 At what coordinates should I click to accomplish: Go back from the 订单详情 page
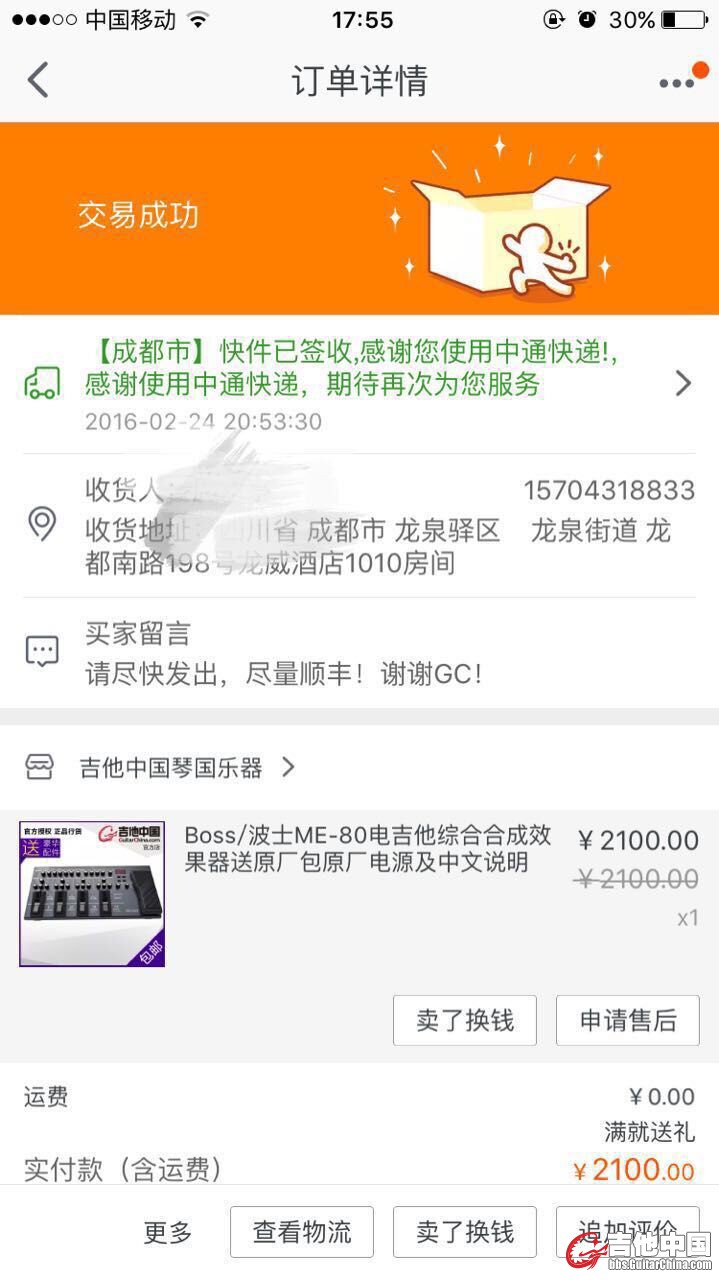pyautogui.click(x=38, y=80)
